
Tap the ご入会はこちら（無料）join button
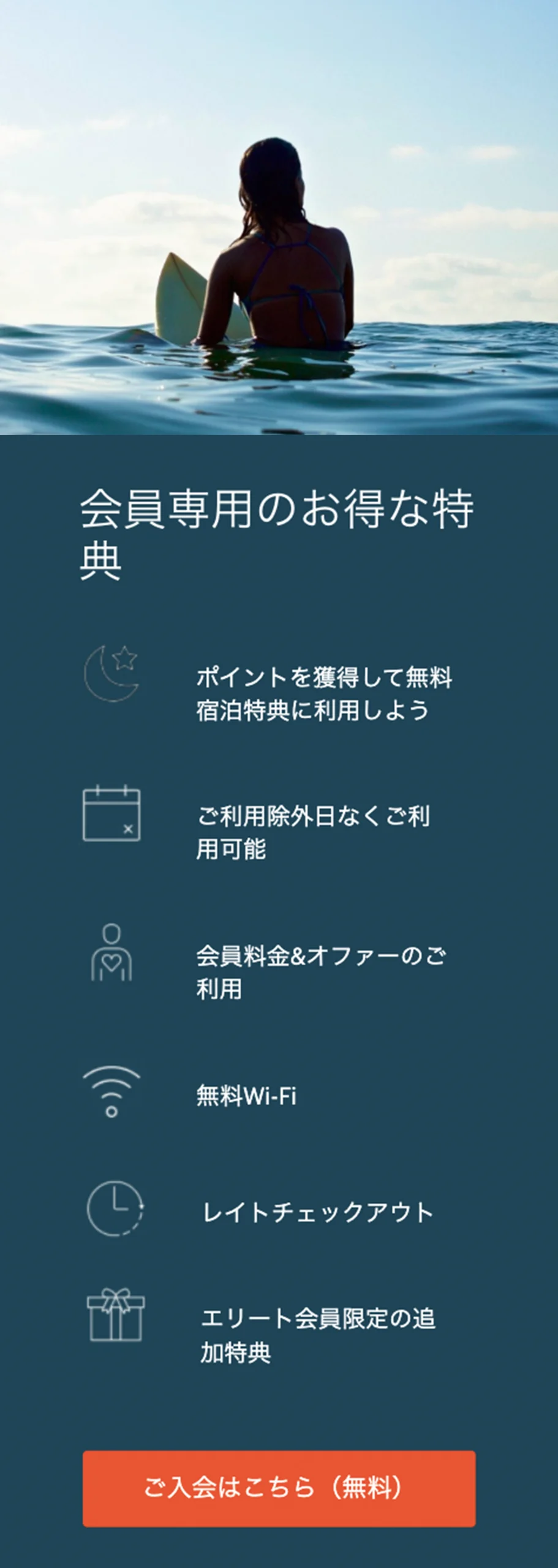tap(279, 1488)
